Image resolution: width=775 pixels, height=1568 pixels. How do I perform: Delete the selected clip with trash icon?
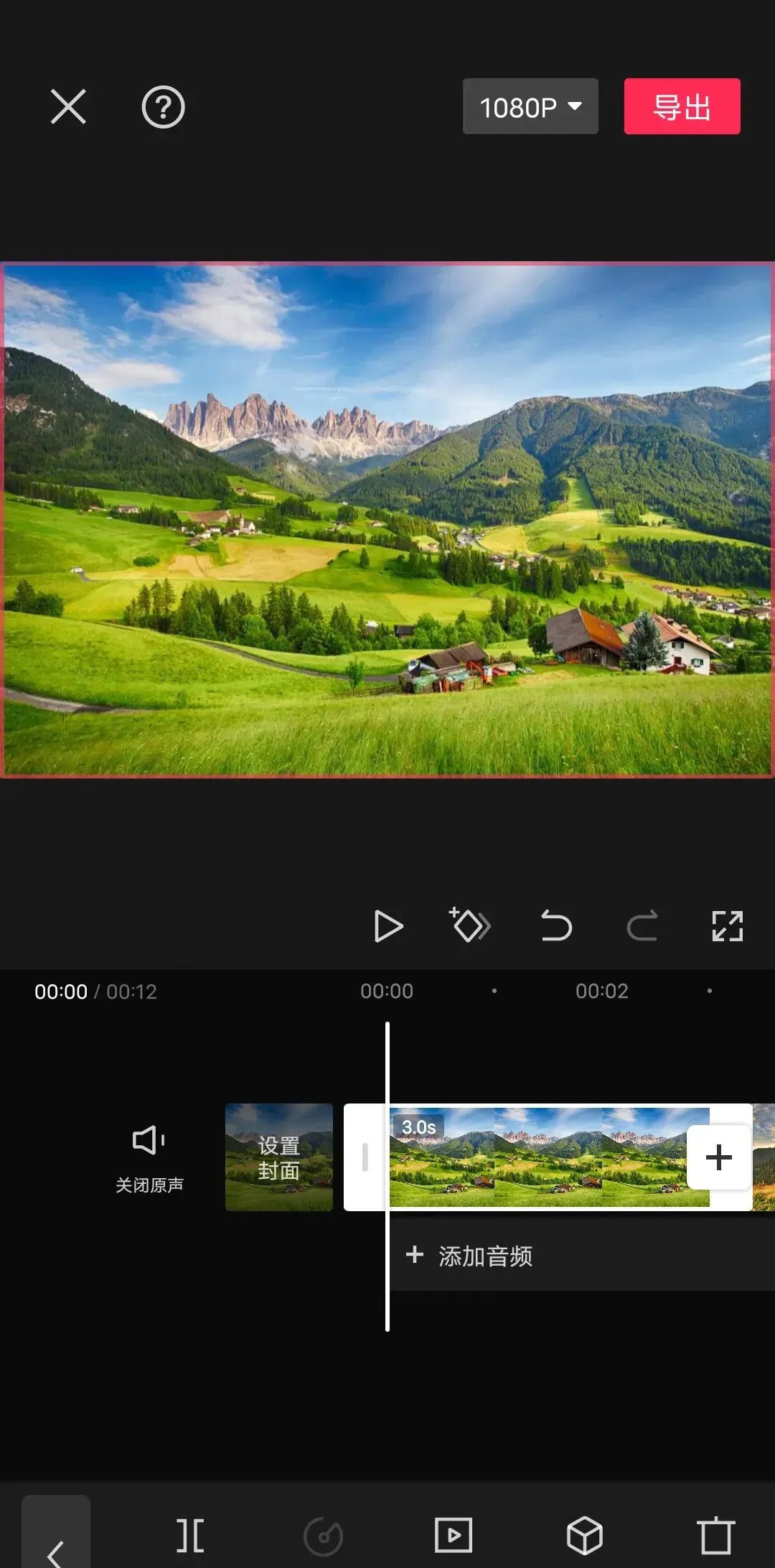click(715, 1536)
